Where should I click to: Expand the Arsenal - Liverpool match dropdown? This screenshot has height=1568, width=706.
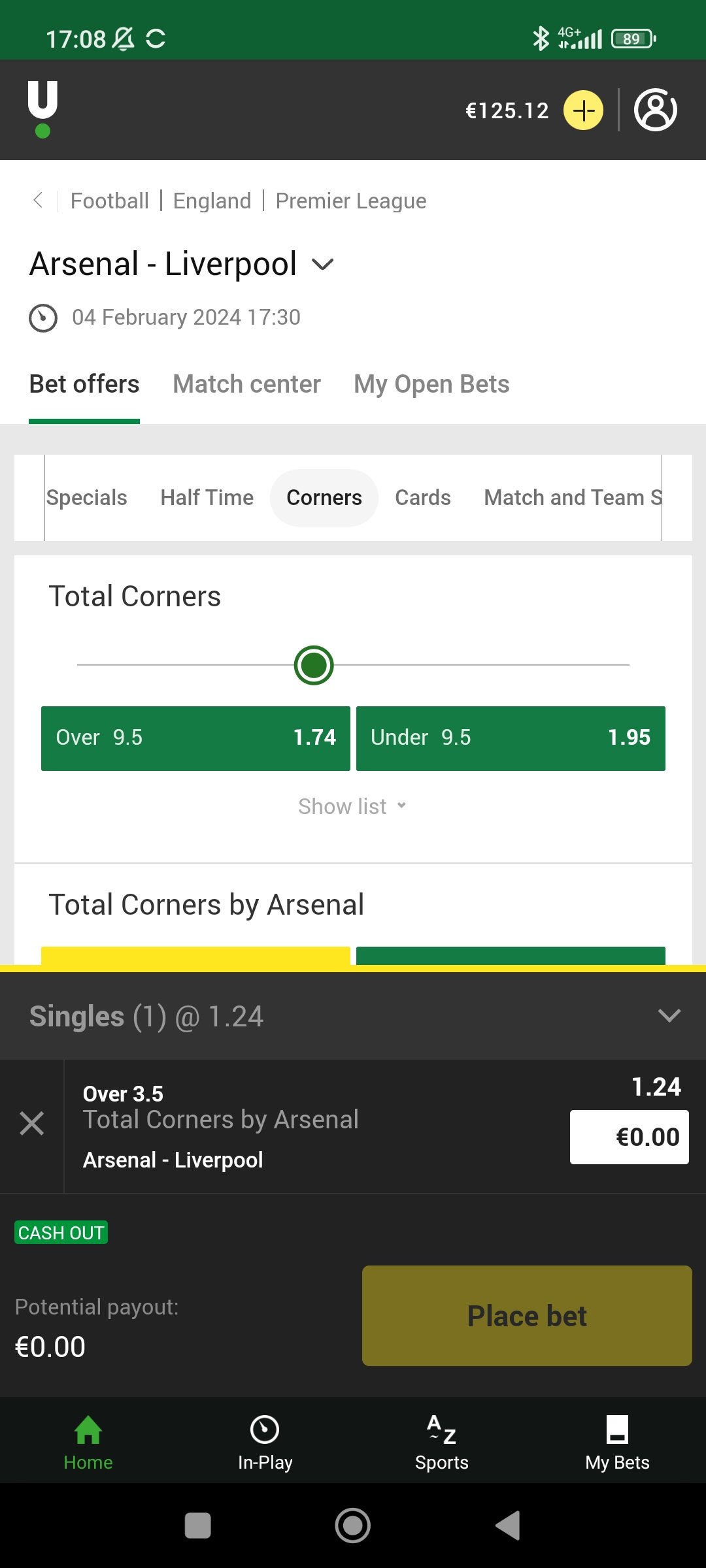click(x=323, y=265)
